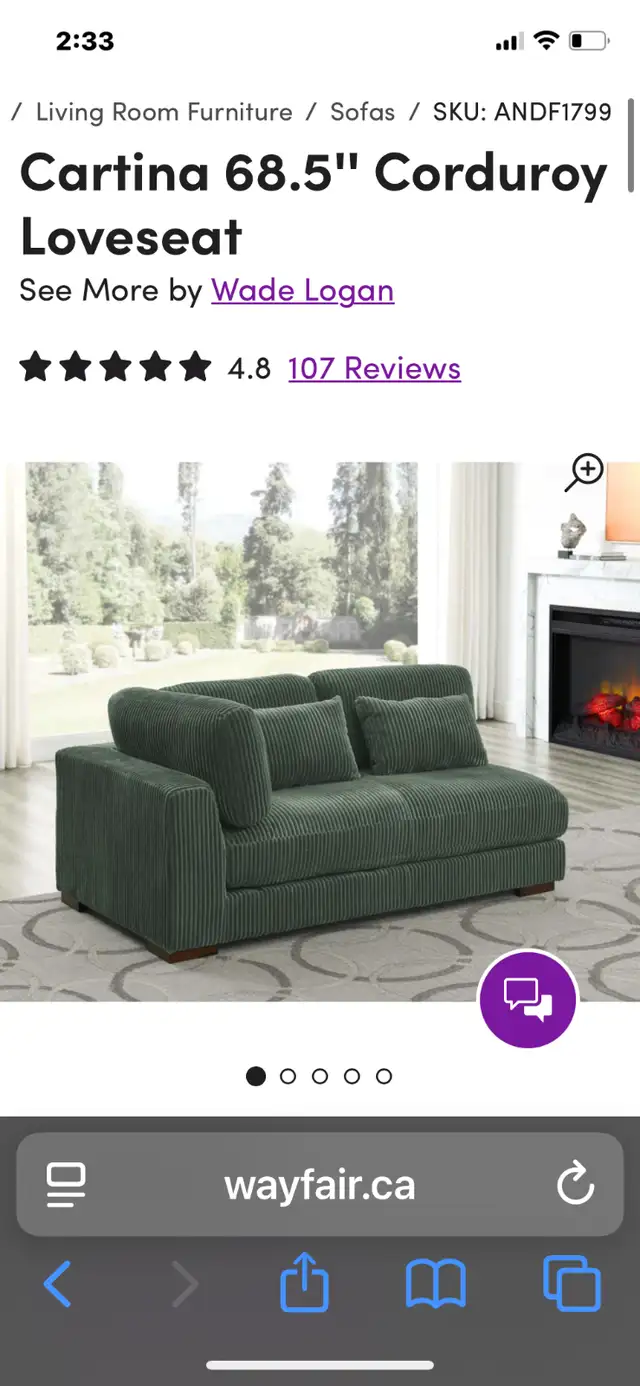Jump to the second image dot
The width and height of the screenshot is (640, 1386).
(288, 1076)
